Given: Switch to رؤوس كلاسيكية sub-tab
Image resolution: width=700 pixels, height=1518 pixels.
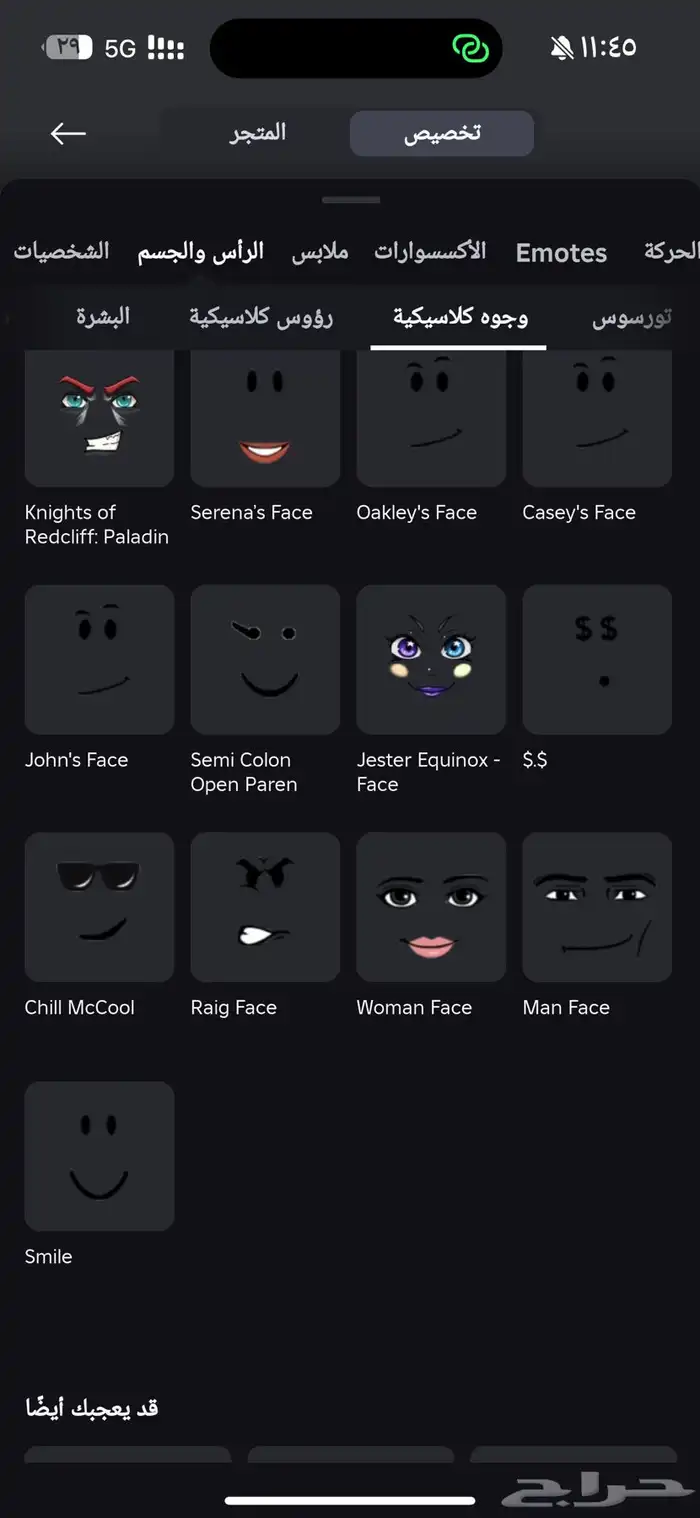Looking at the screenshot, I should 261,318.
